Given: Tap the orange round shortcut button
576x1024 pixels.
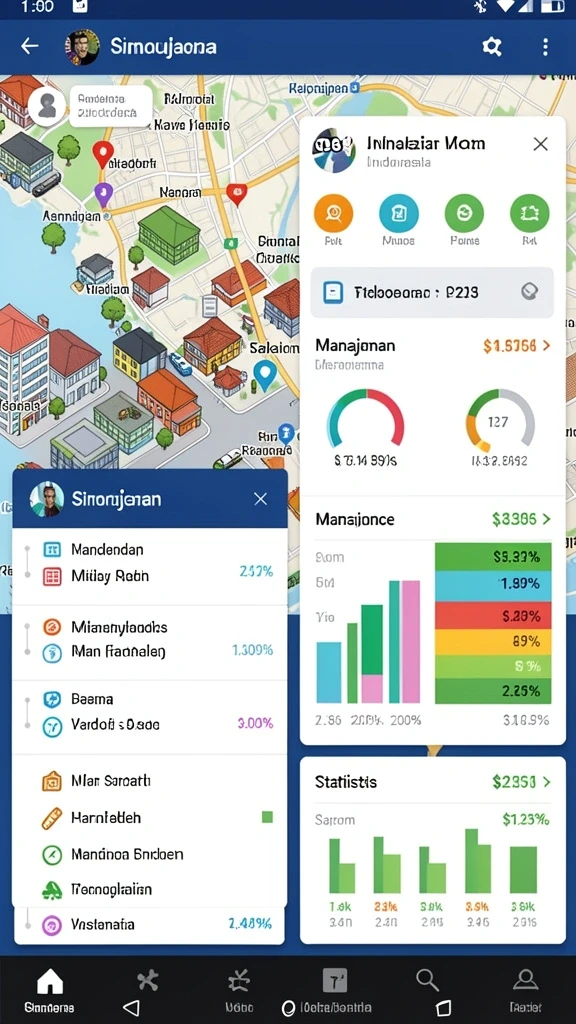Looking at the screenshot, I should coord(333,214).
